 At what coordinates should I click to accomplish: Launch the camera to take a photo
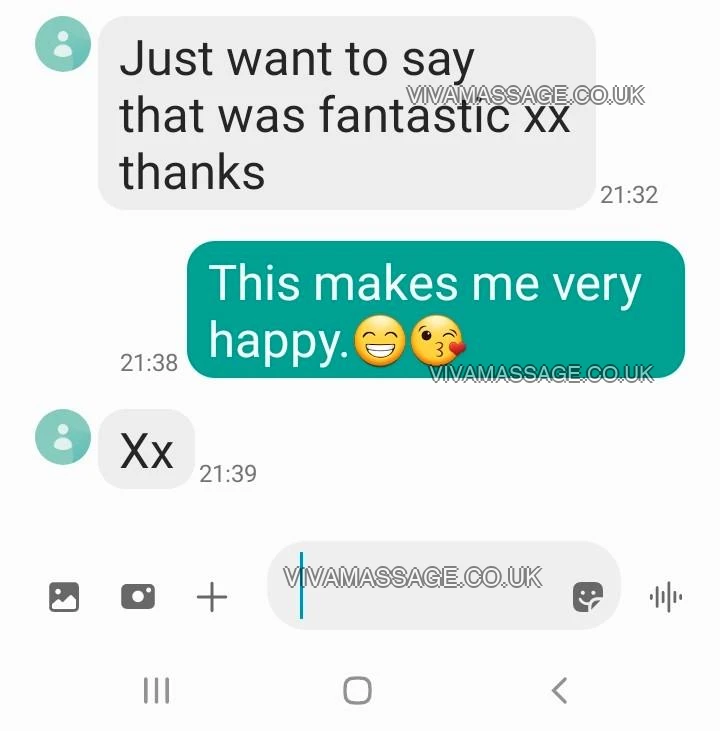tap(137, 597)
